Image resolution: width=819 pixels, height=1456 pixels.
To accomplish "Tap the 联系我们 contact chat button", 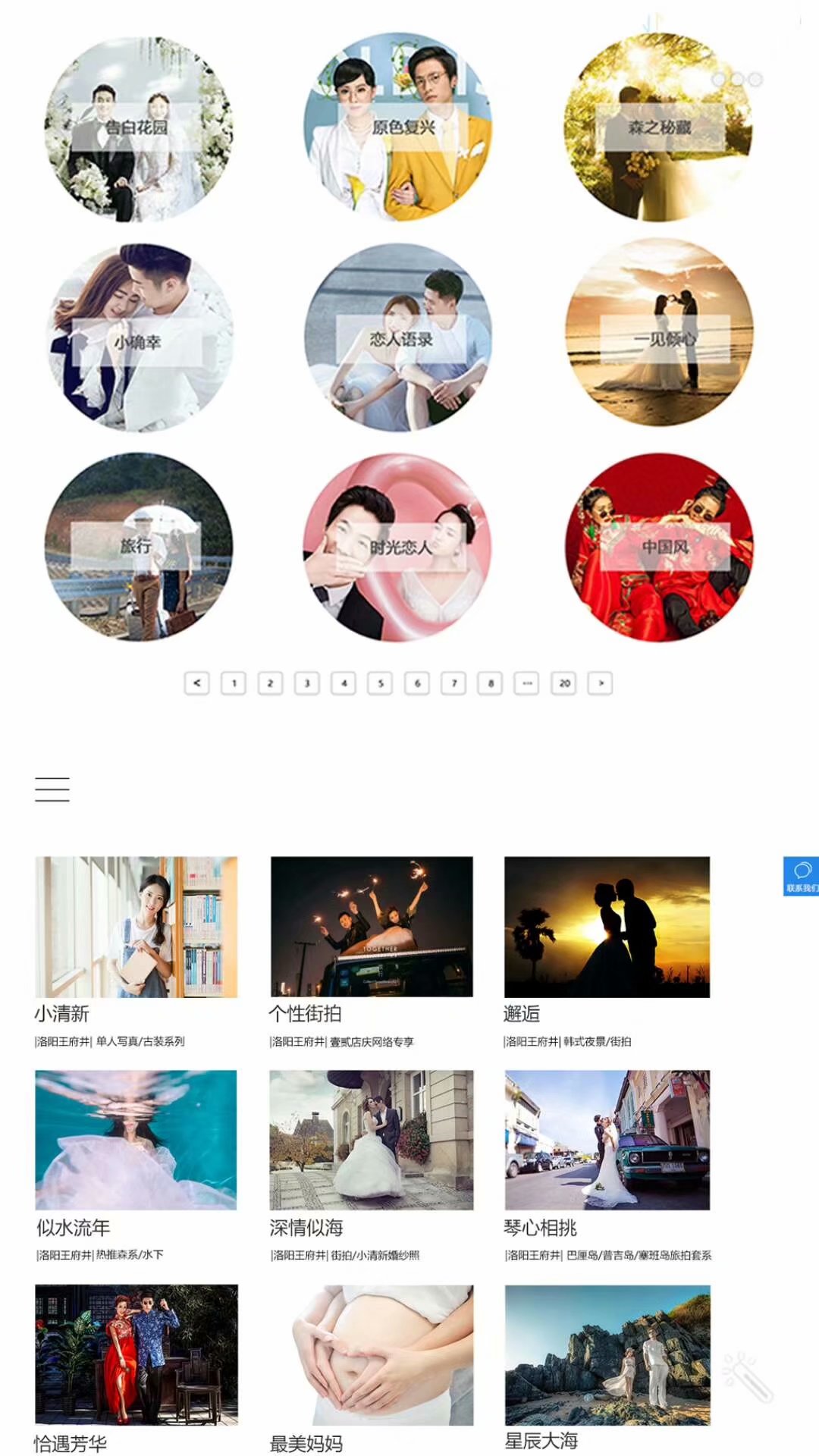I will click(x=801, y=876).
